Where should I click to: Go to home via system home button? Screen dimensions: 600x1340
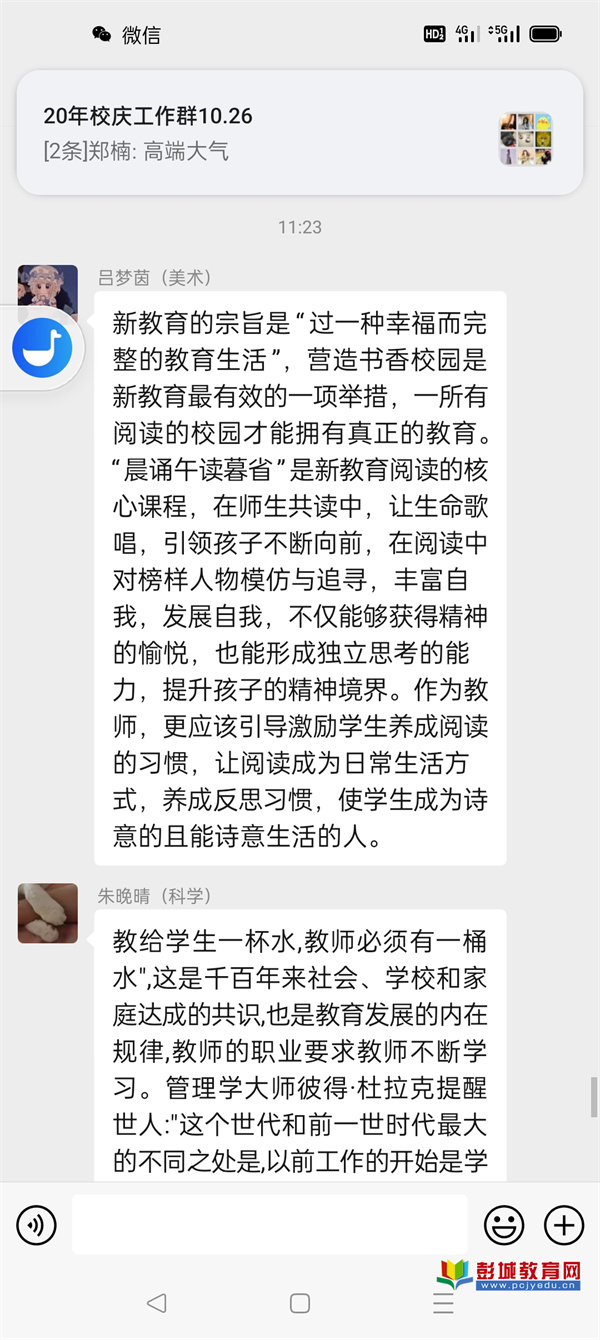click(299, 1303)
